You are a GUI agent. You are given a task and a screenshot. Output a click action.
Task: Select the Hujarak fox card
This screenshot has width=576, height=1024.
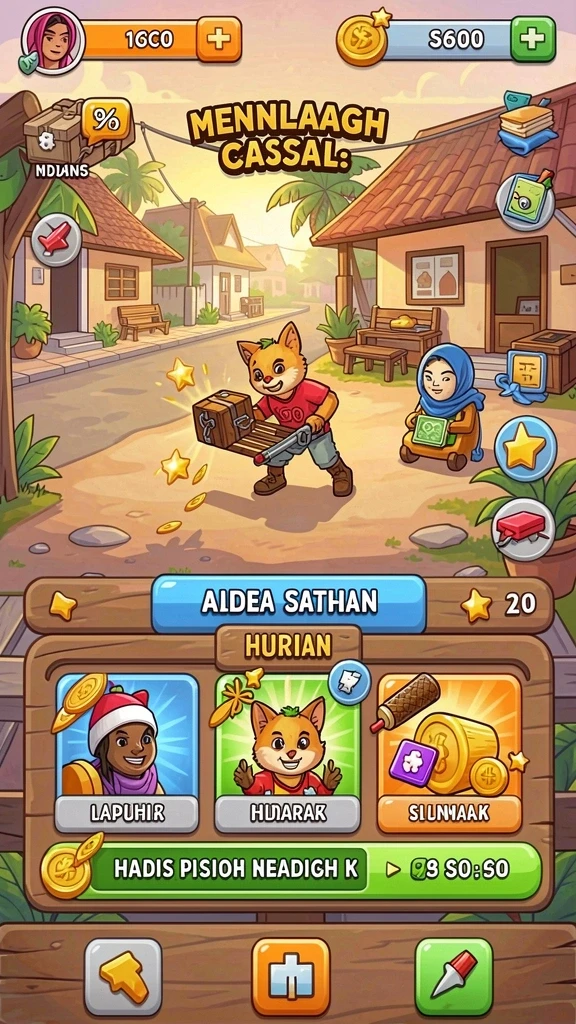coord(287,753)
